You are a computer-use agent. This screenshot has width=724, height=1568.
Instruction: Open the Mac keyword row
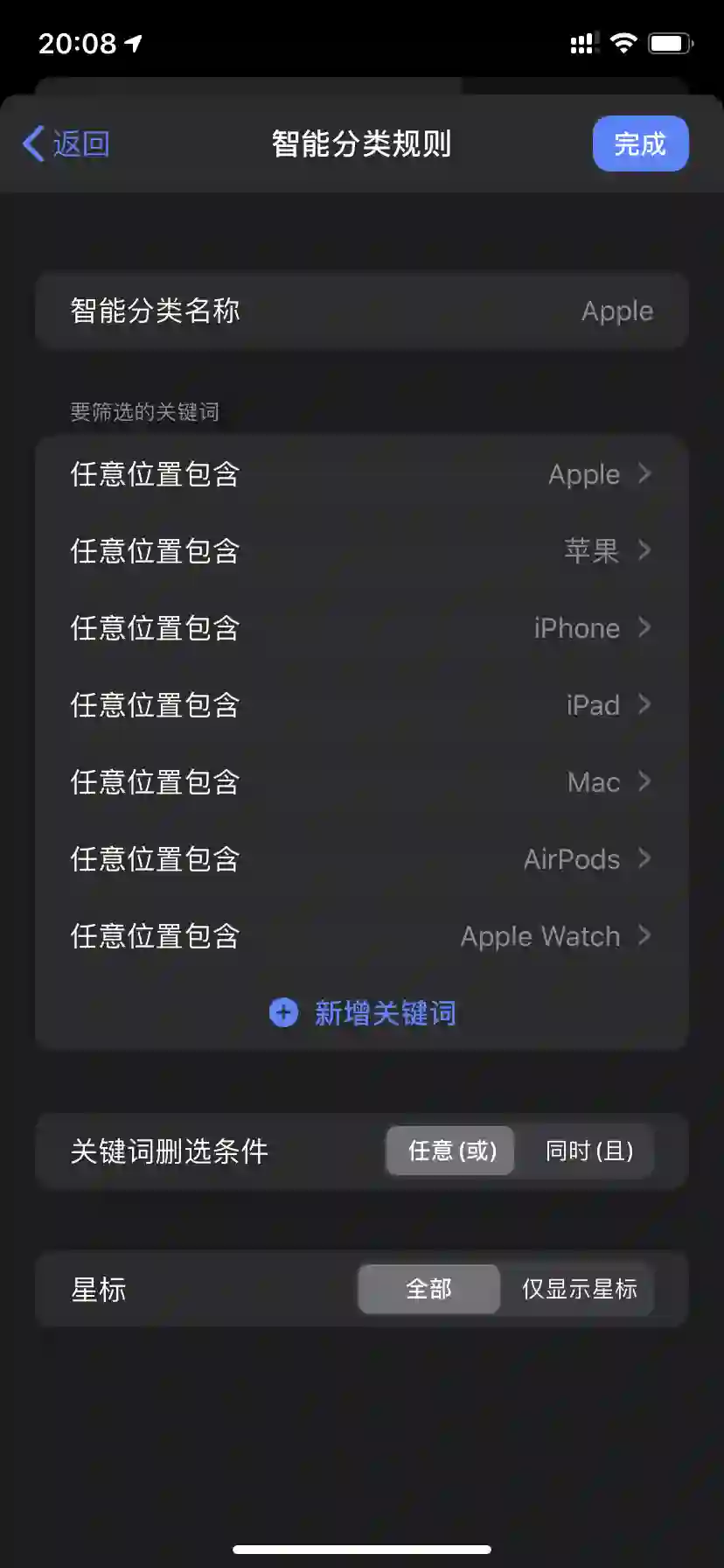pos(362,782)
